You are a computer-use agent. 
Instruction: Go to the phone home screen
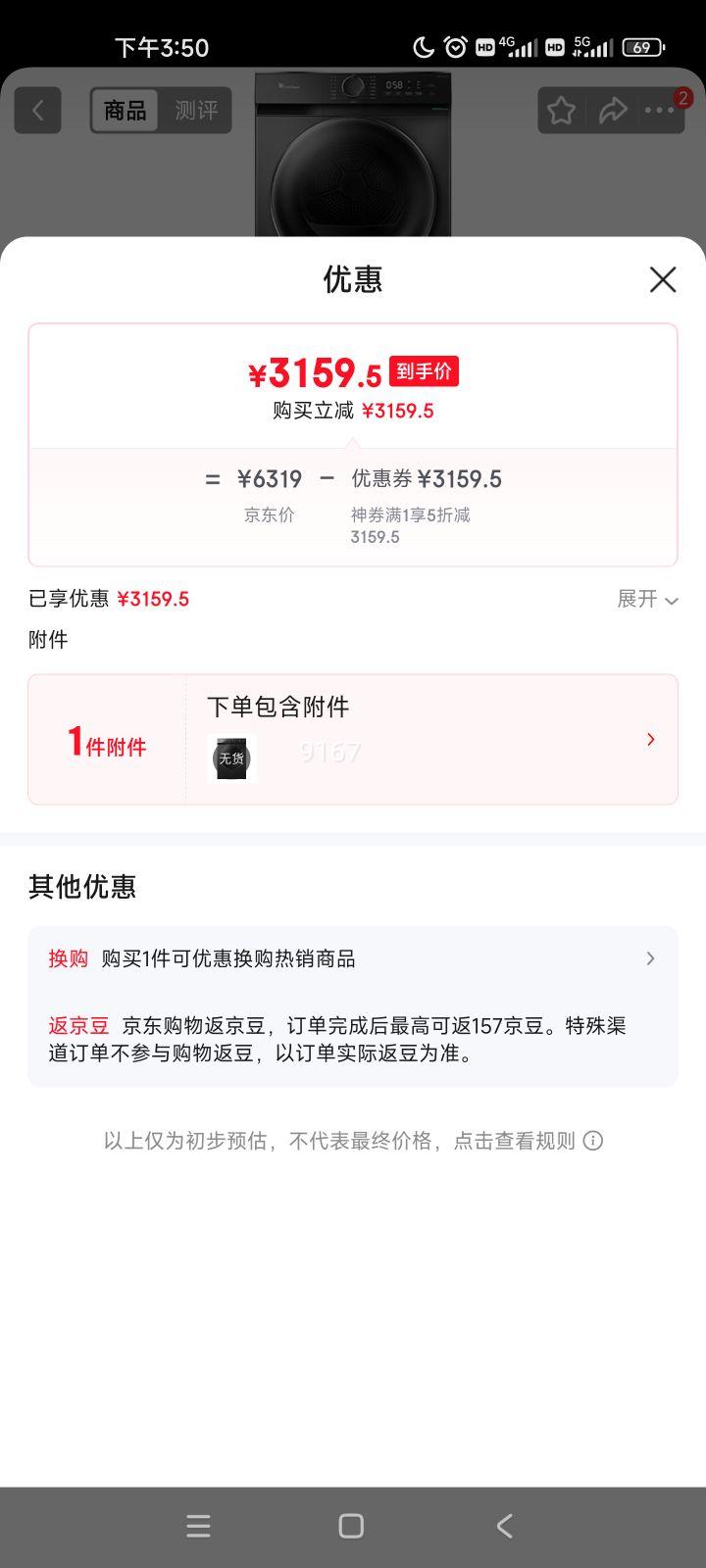(x=351, y=1526)
